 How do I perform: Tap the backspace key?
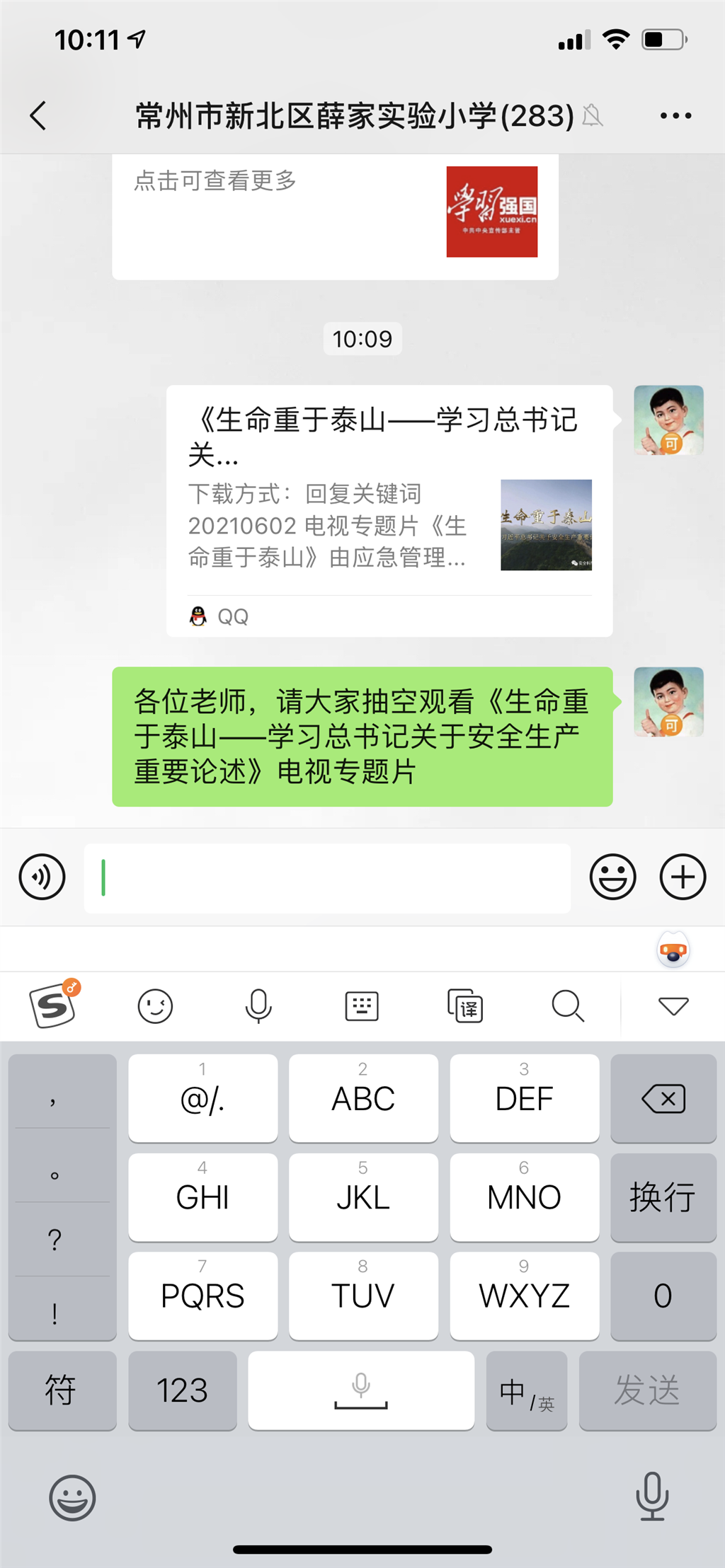(x=663, y=1098)
